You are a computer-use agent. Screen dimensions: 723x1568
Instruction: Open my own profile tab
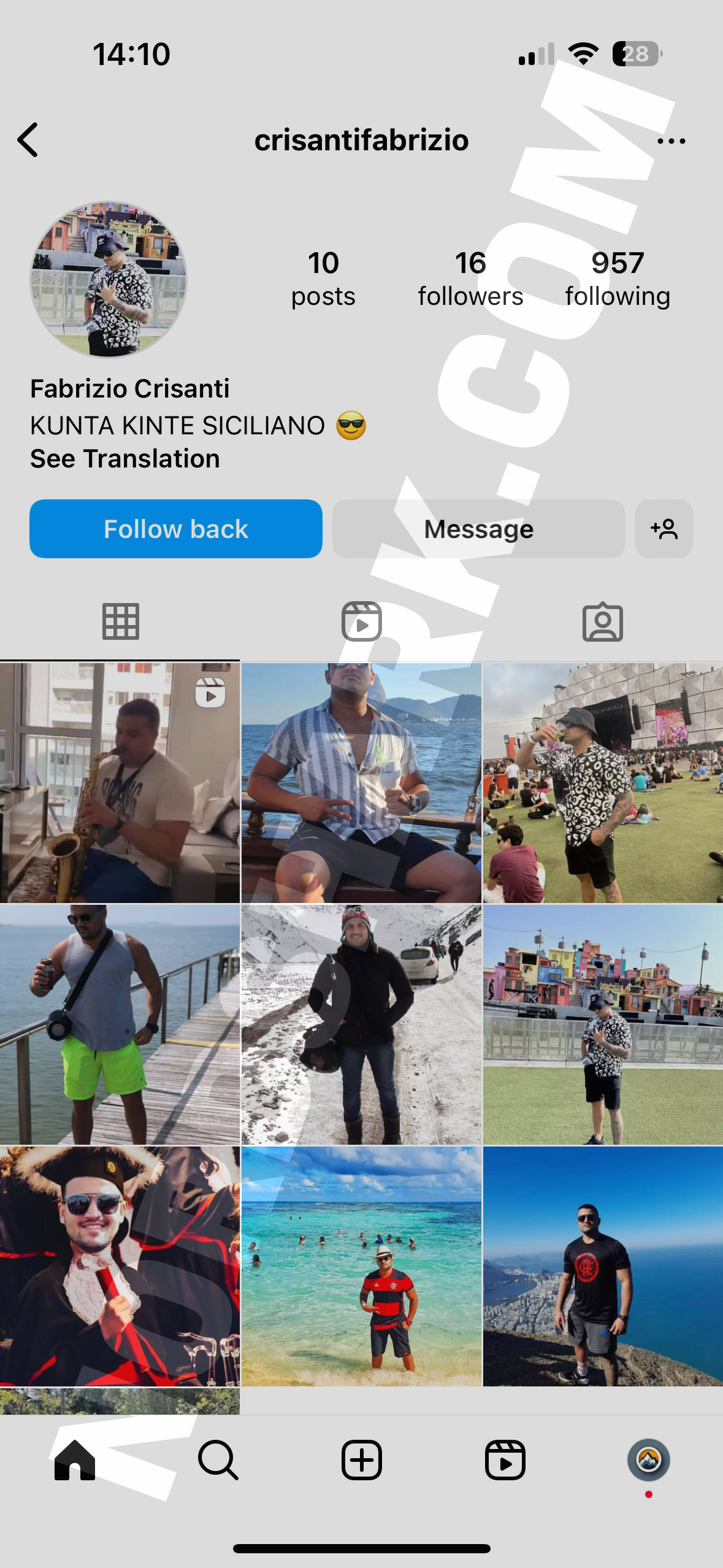coord(648,1460)
